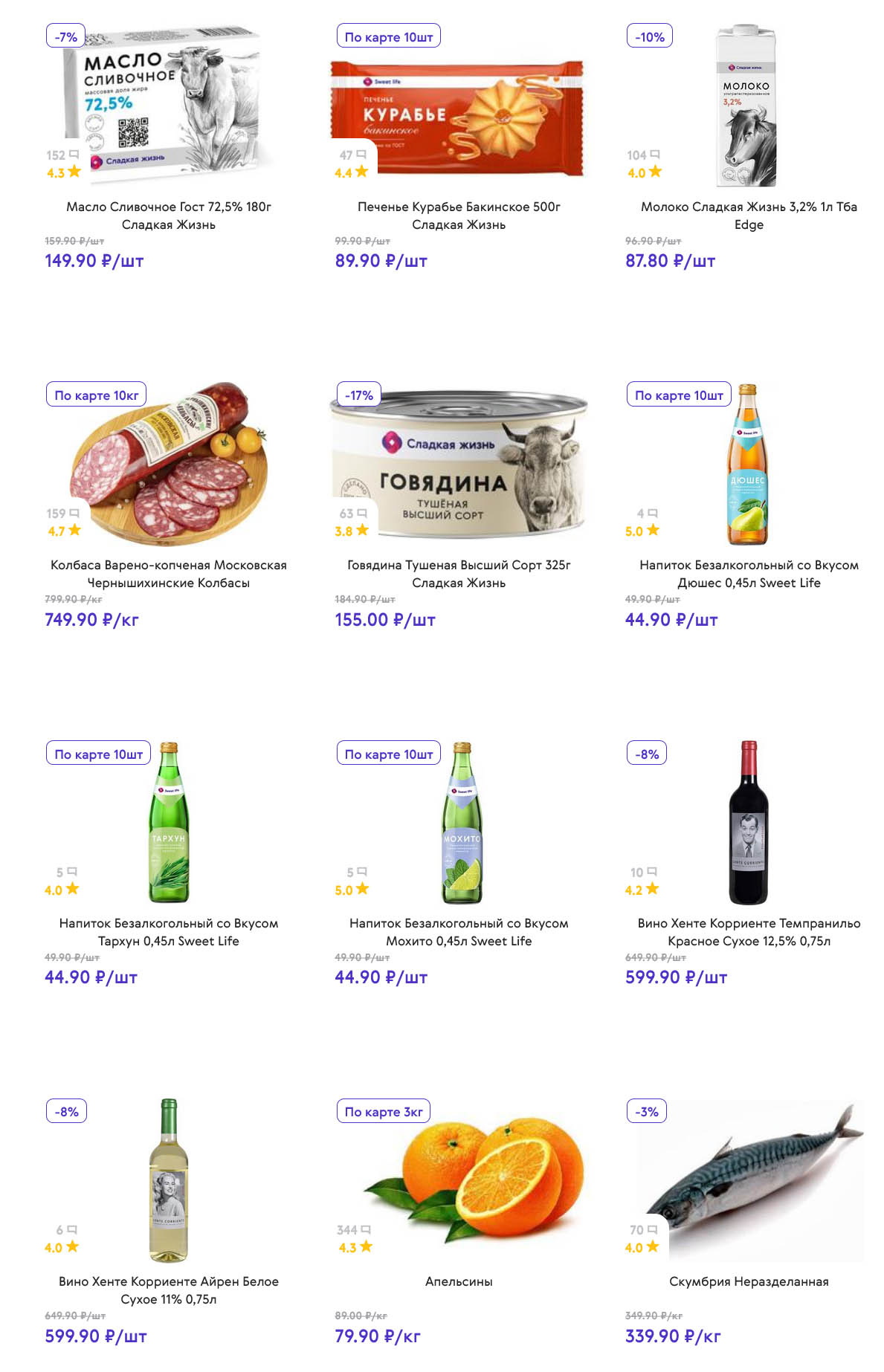View Вино Хенте Корриенте Айрен Белое
The image size is (884, 1372).
168,1290
